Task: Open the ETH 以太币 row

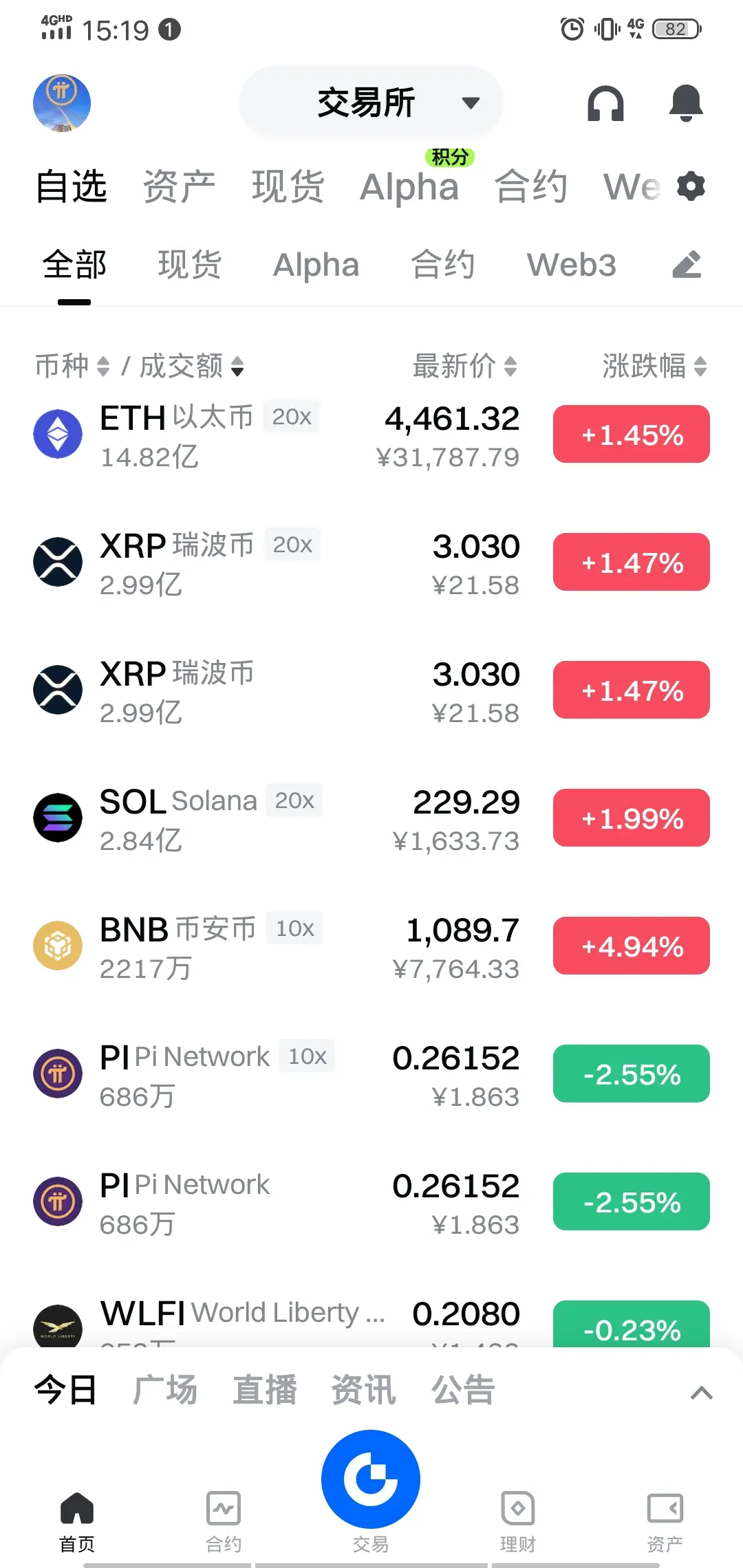Action: (371, 435)
